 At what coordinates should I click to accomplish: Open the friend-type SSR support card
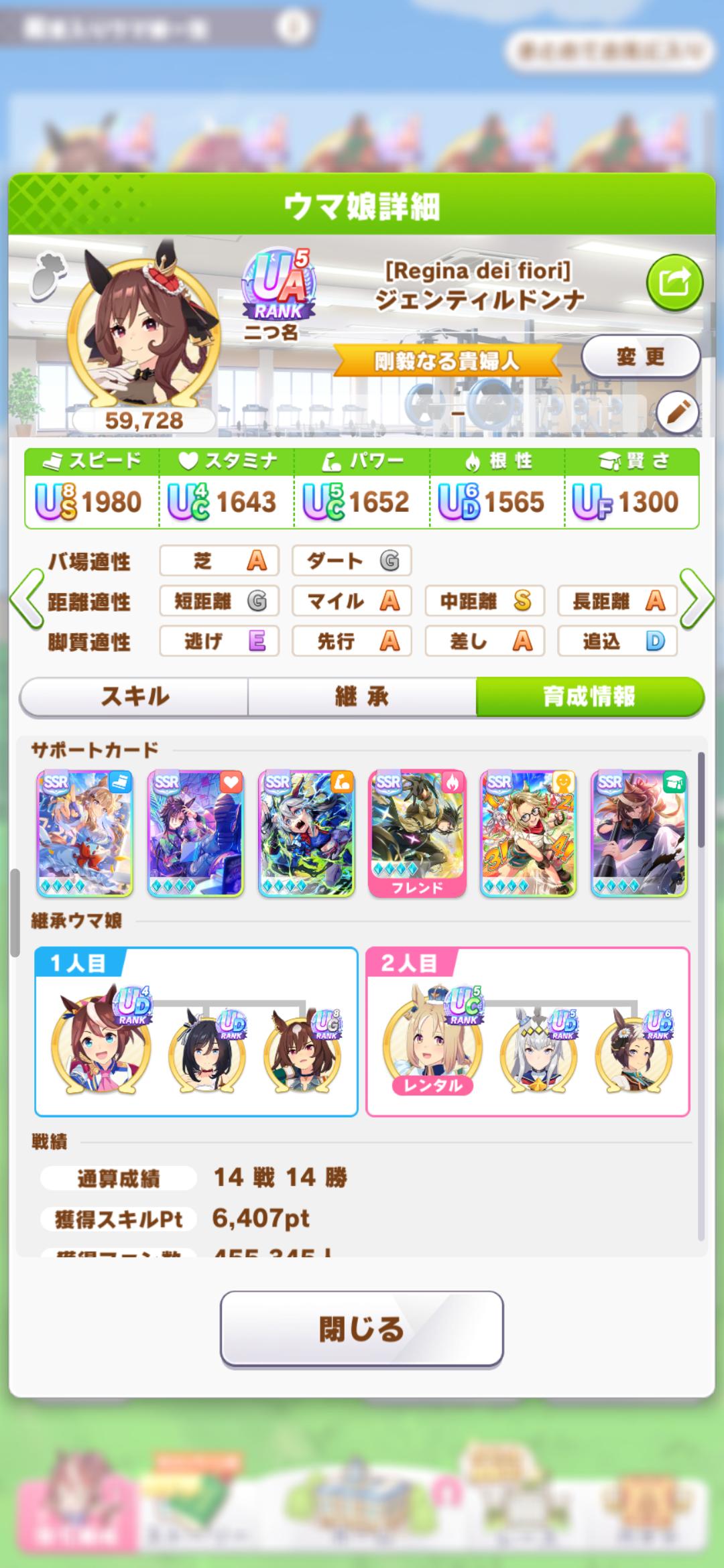pos(528,833)
